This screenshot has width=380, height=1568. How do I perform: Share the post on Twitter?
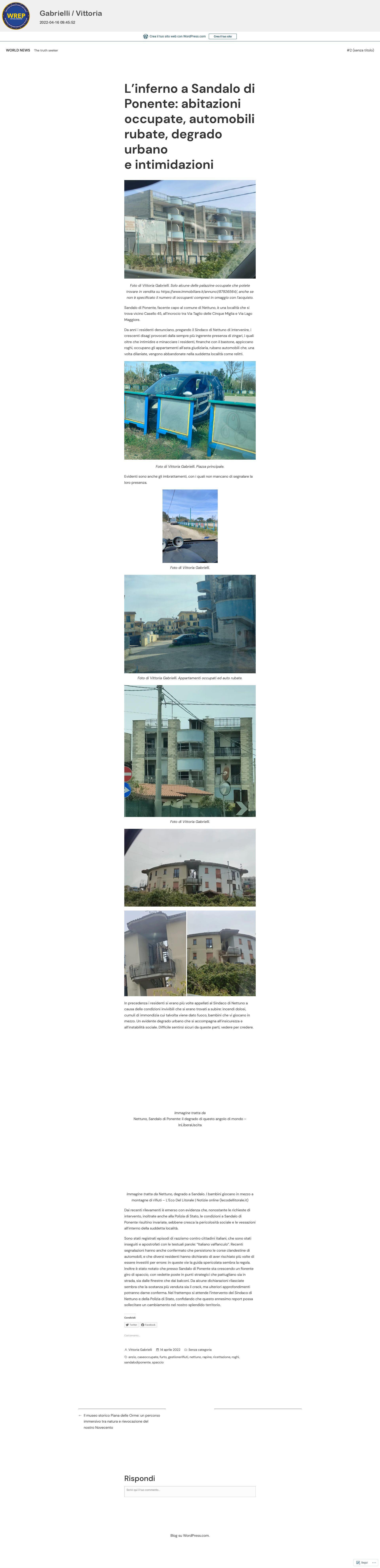[132, 1324]
